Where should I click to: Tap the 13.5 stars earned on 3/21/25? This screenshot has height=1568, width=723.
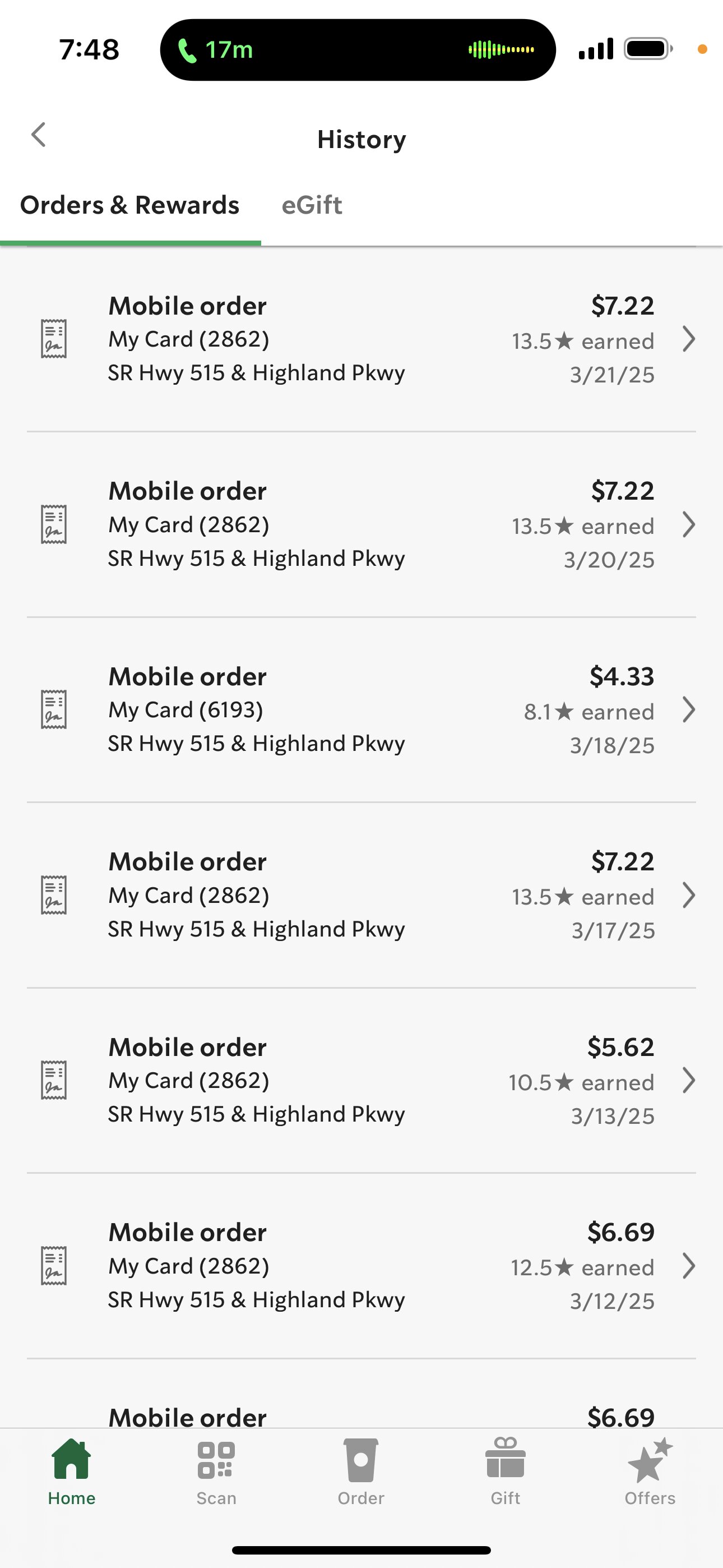[x=581, y=341]
